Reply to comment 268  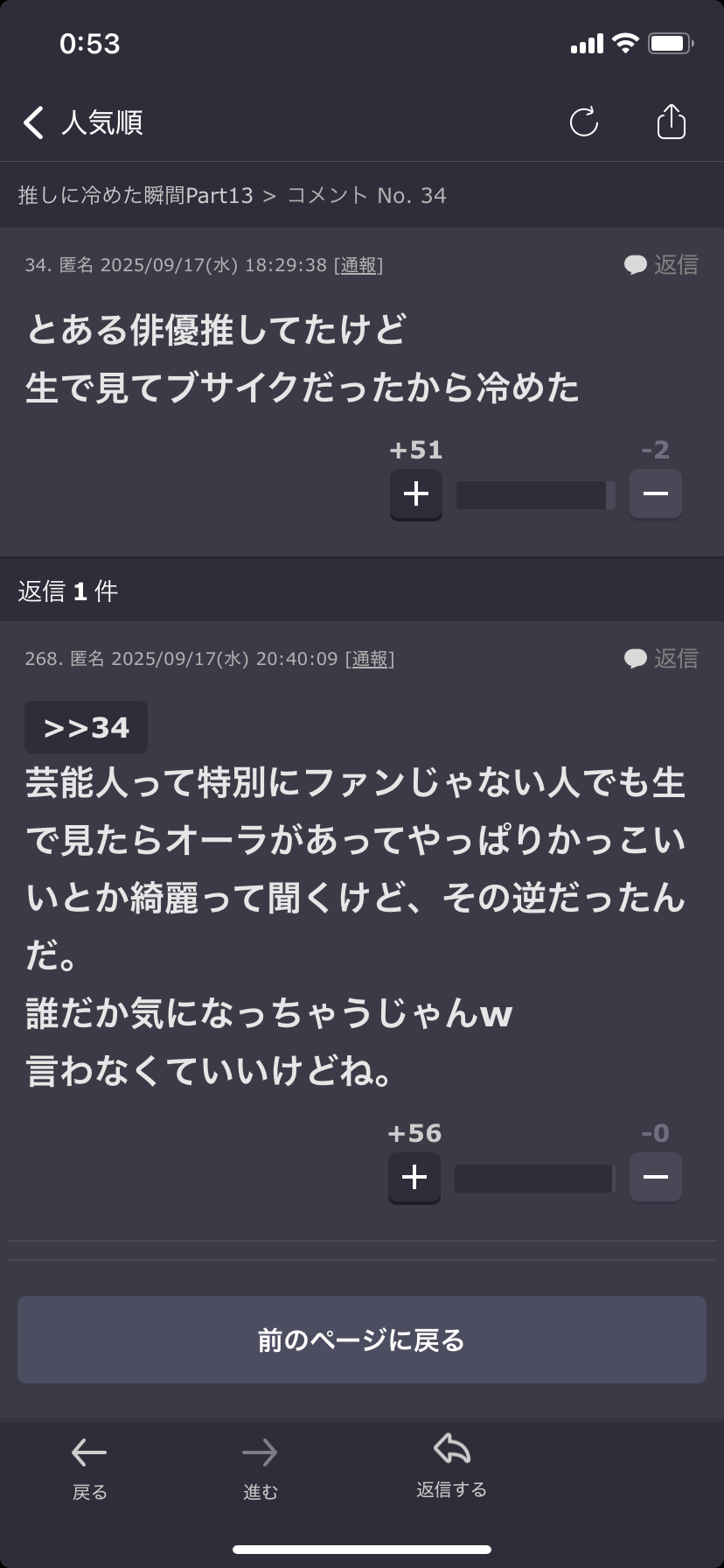tap(662, 658)
